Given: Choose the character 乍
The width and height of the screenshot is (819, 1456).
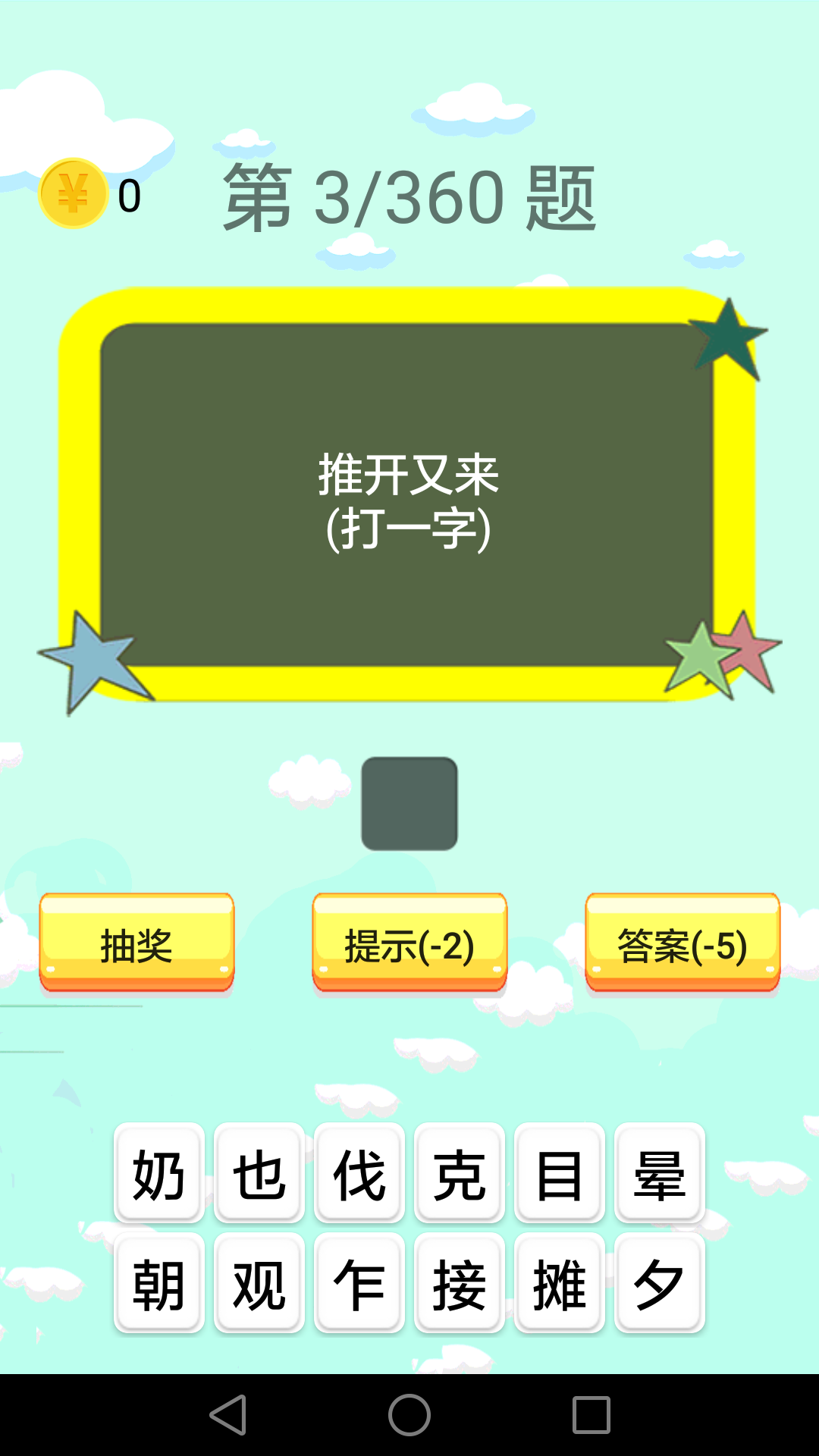Looking at the screenshot, I should [359, 1283].
